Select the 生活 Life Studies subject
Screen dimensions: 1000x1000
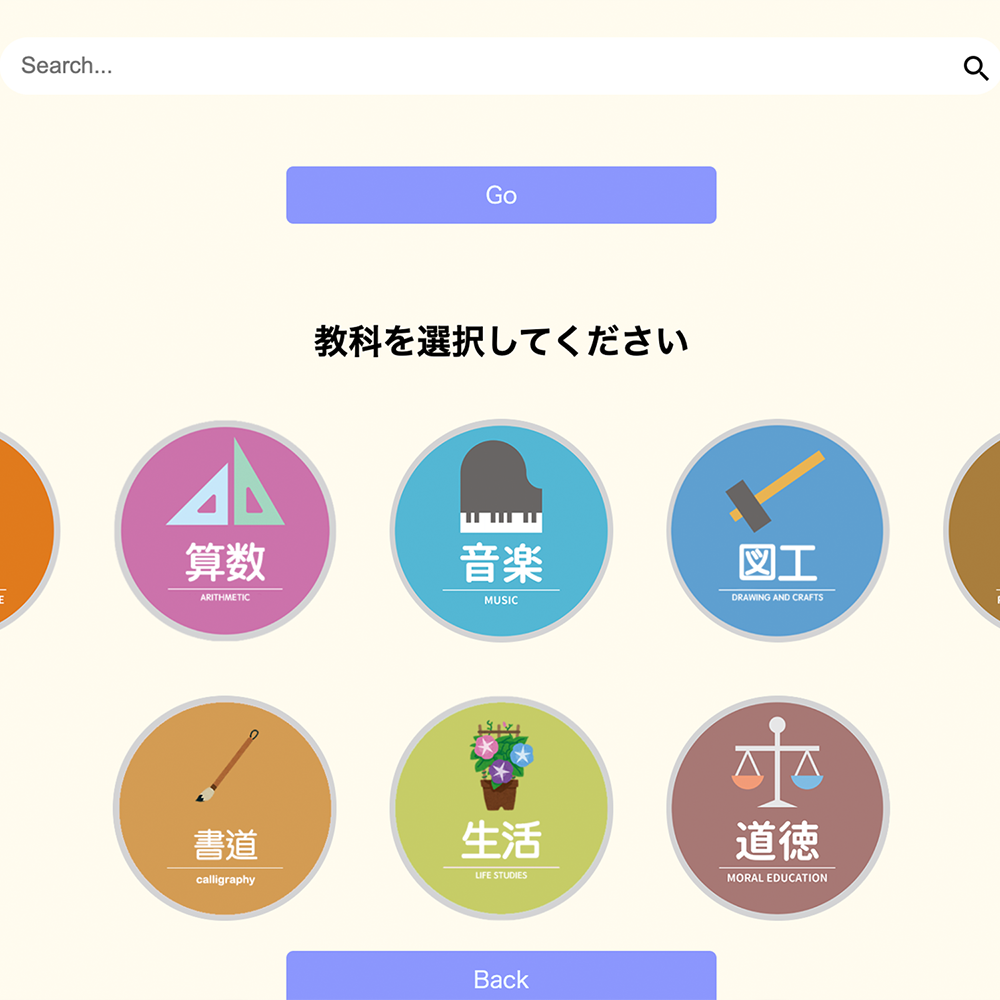pyautogui.click(x=501, y=807)
